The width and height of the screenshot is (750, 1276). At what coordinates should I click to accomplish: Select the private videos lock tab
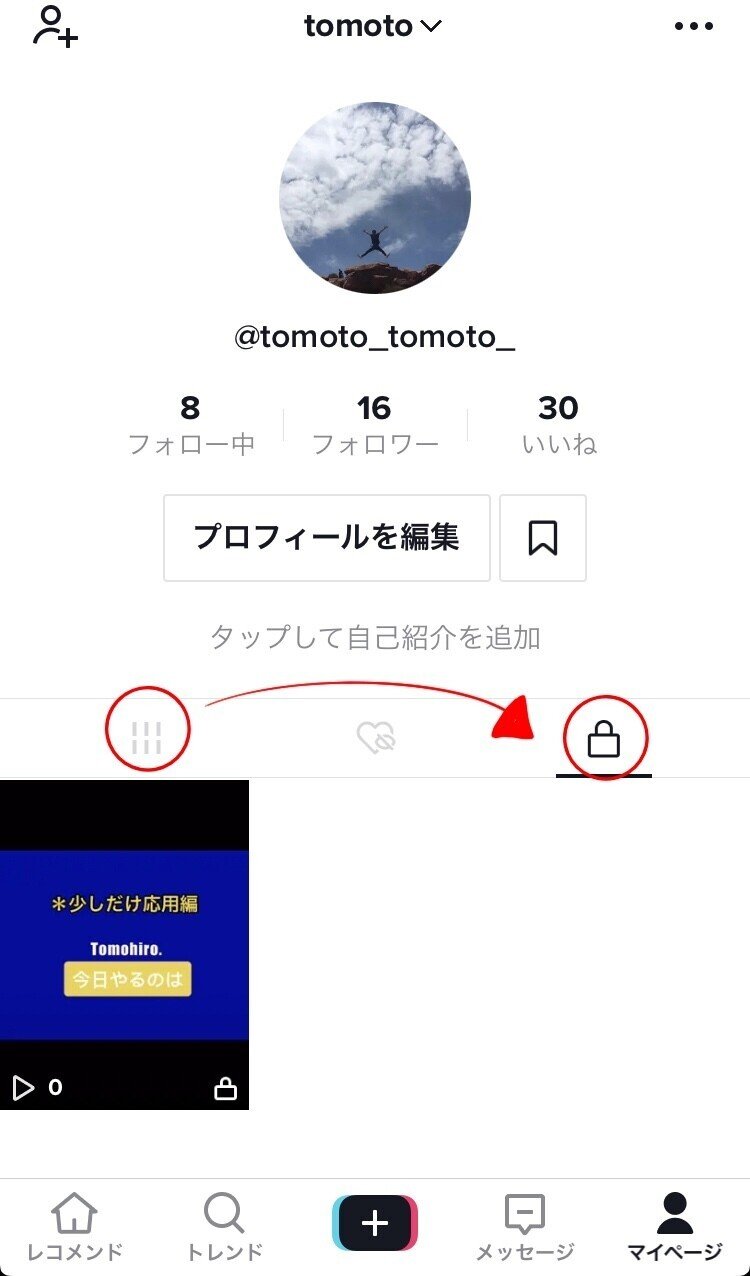coord(604,737)
